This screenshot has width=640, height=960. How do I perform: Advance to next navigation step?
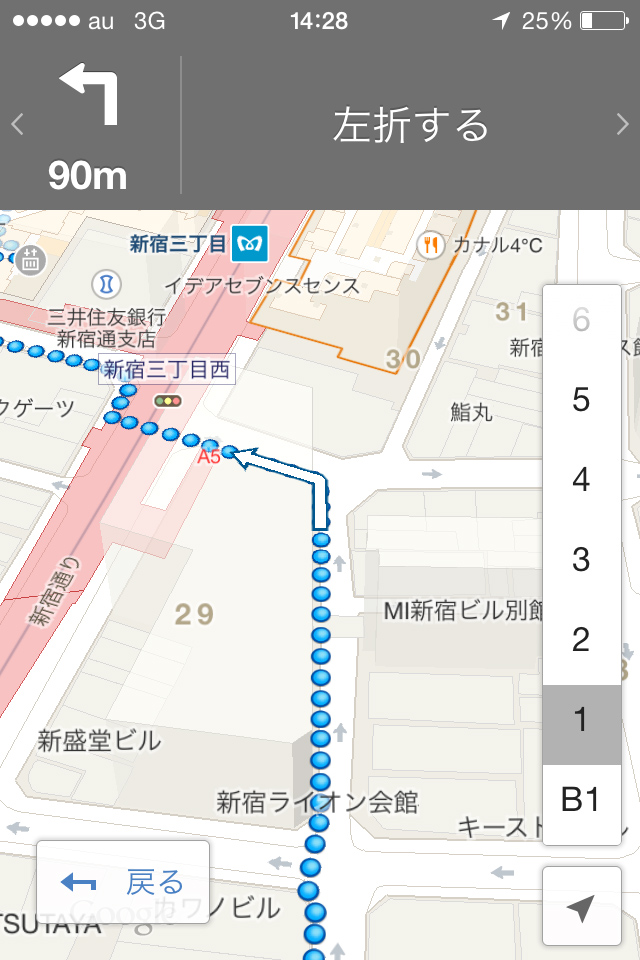coord(622,125)
